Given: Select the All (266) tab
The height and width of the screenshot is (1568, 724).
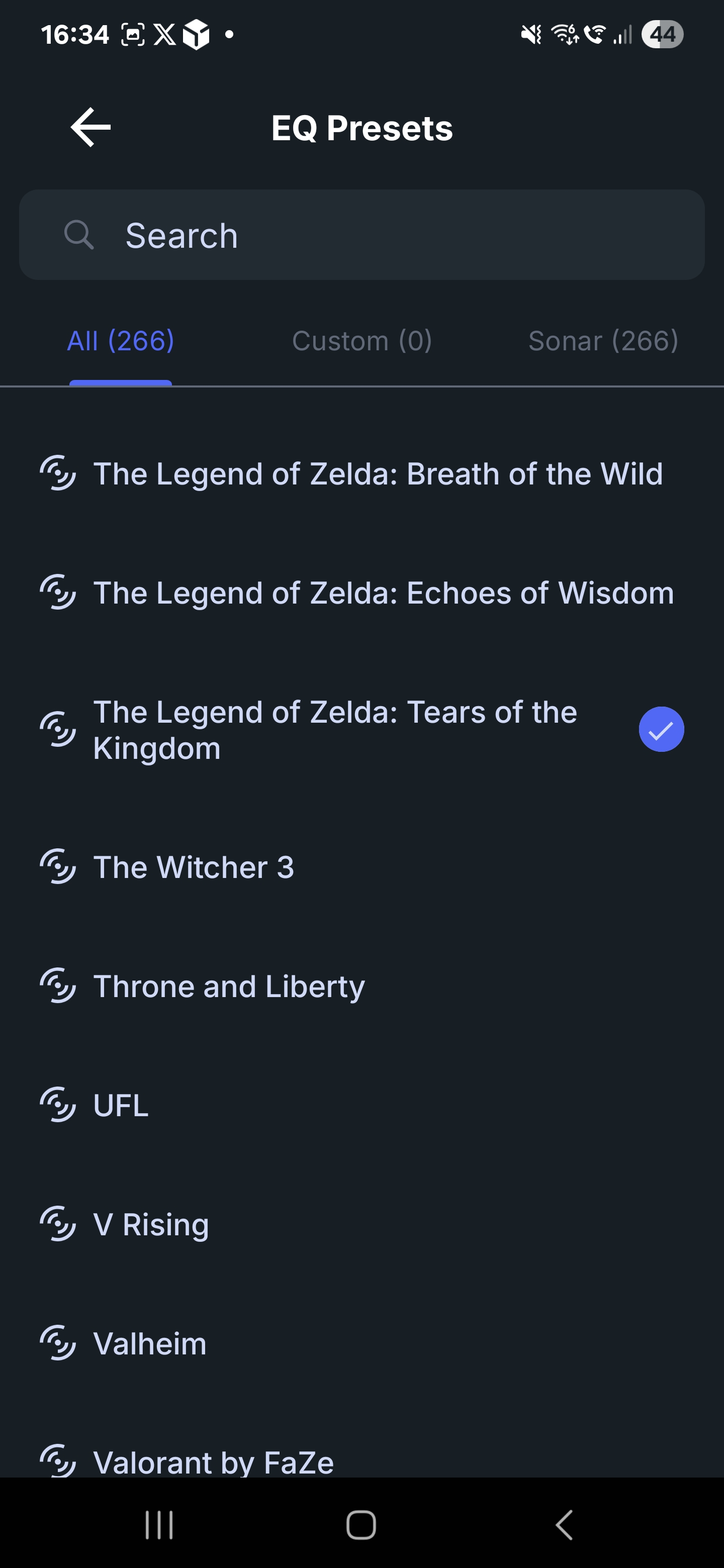Looking at the screenshot, I should pyautogui.click(x=121, y=341).
